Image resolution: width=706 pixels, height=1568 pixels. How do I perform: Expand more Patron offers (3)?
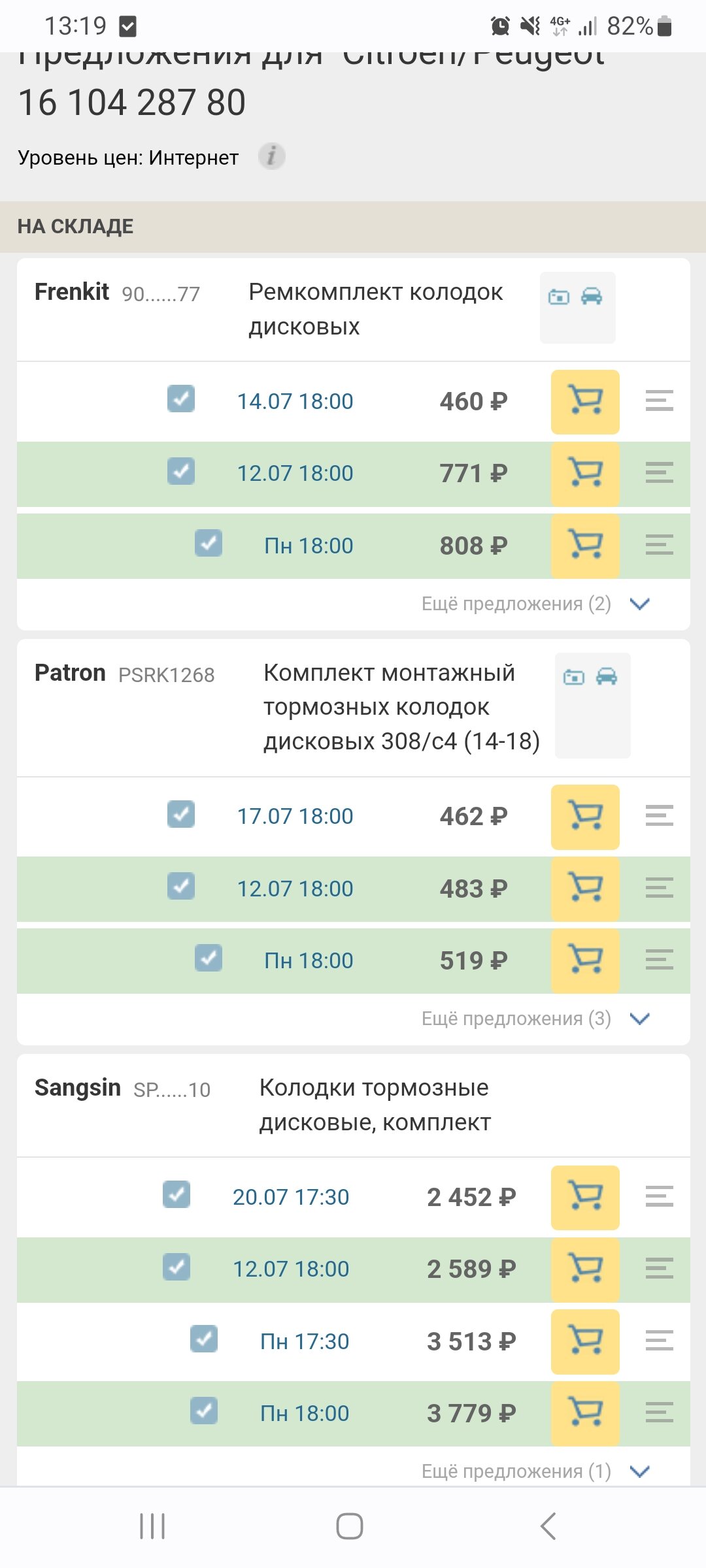[536, 1019]
